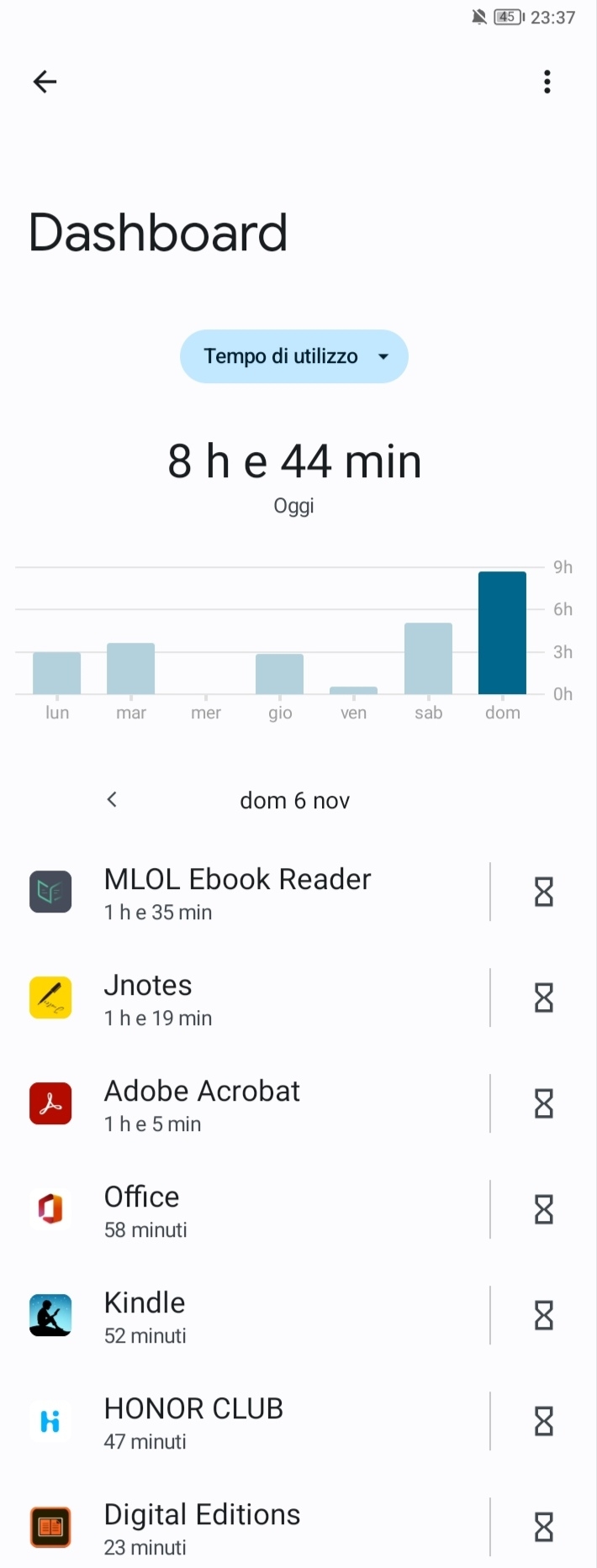Select the mar bar in the chart

(x=130, y=669)
